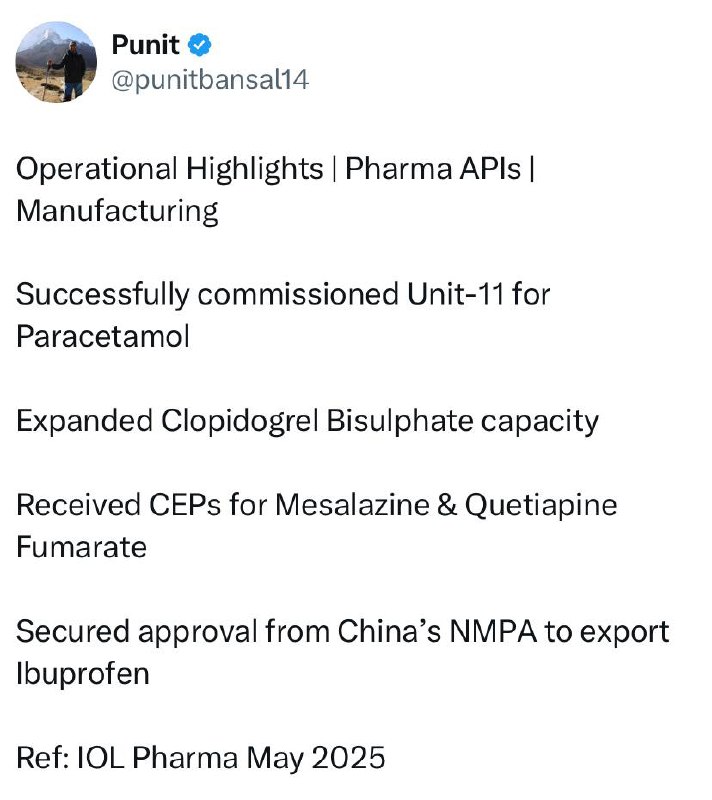Open Punit's profile picture
712x800 pixels.
tap(56, 62)
